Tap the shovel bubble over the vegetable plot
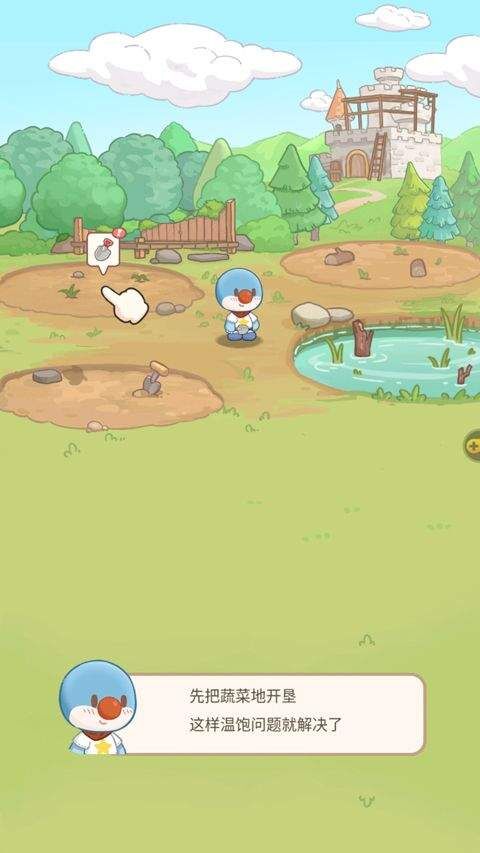Image resolution: width=480 pixels, height=853 pixels. click(103, 252)
